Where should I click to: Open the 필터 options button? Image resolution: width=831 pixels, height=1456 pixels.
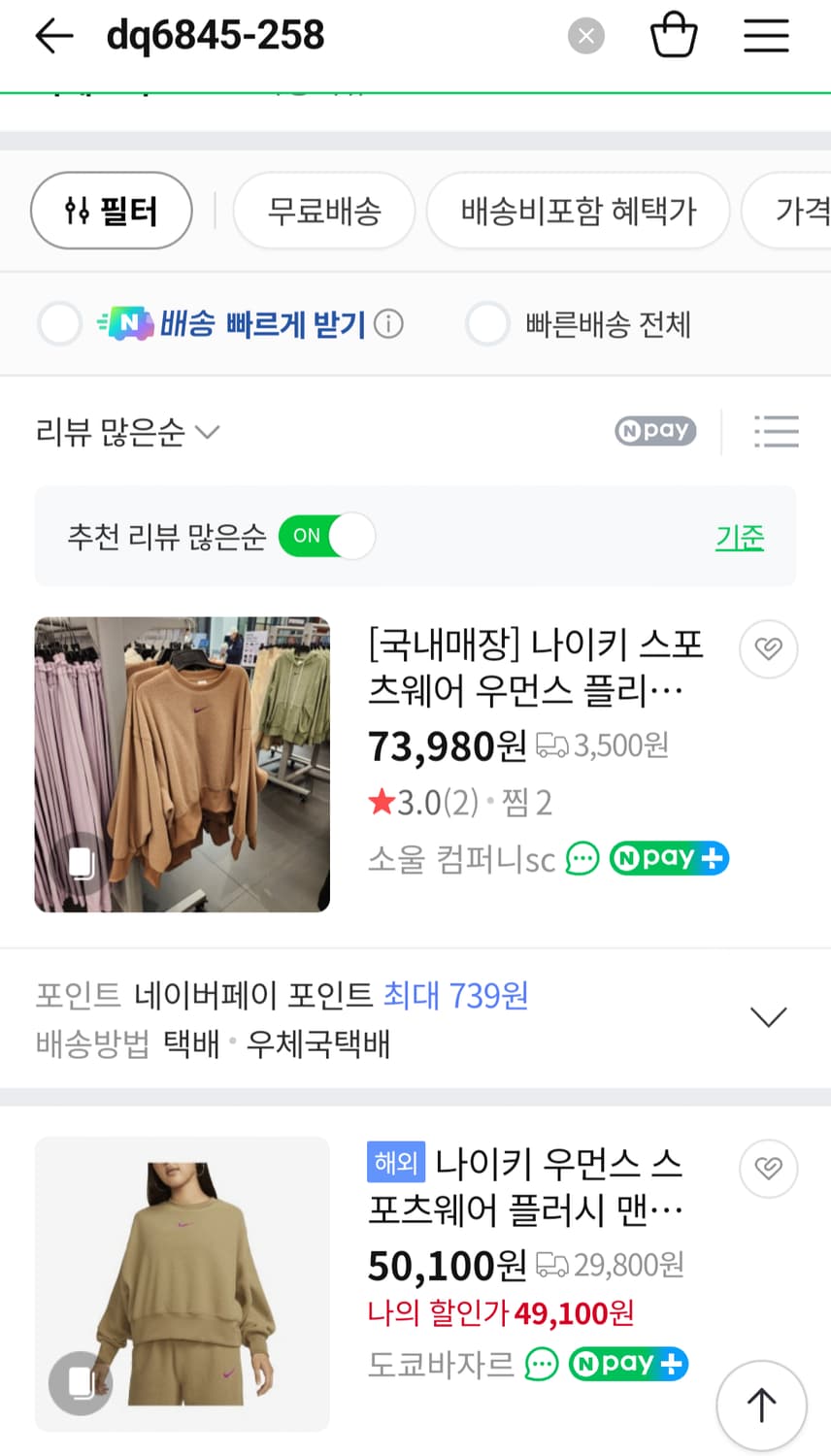tap(111, 210)
